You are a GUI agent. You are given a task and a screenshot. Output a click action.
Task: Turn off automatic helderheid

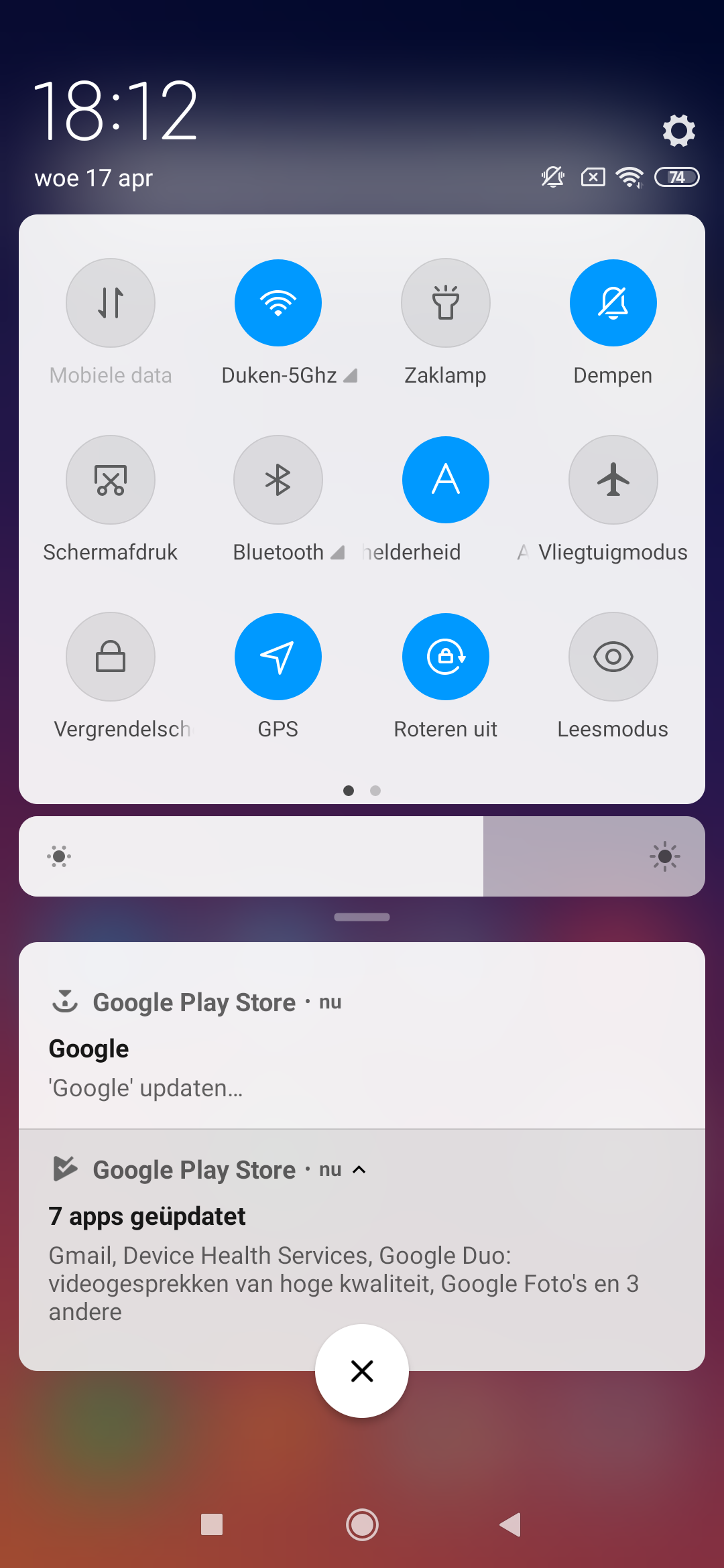tap(446, 480)
